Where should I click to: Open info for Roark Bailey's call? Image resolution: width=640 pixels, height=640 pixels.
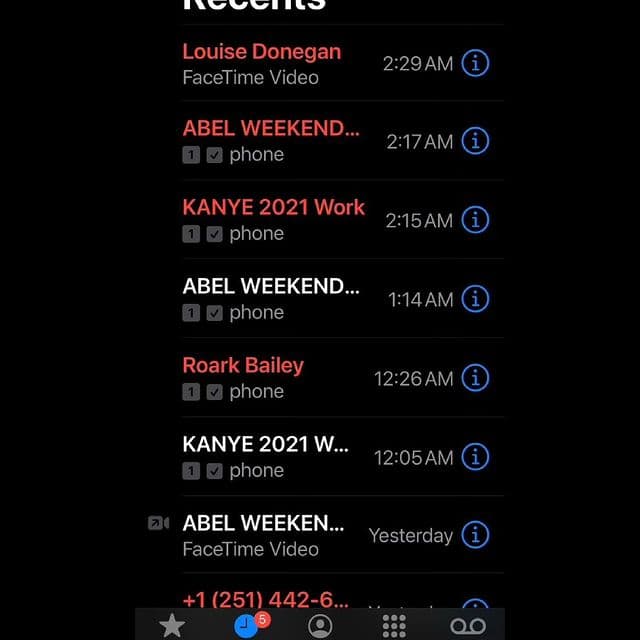(476, 377)
